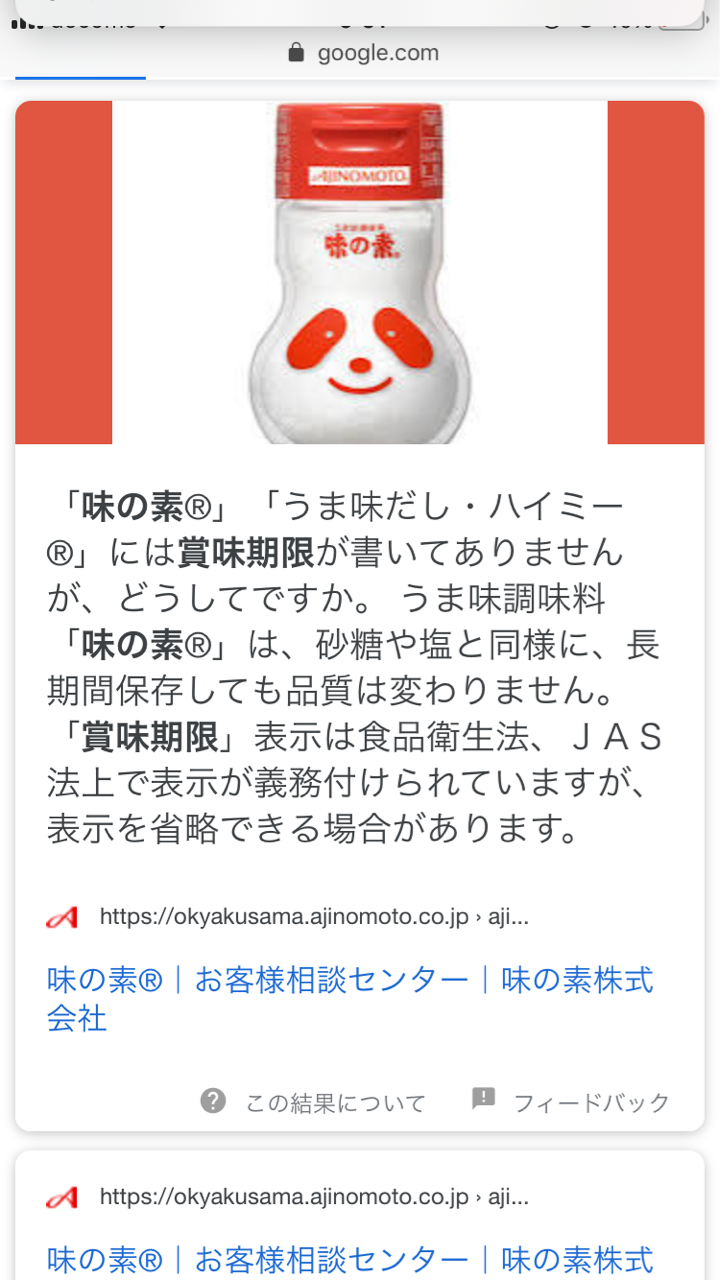Tap この結果について info link
Viewport: 720px width, 1280px height.
[313, 1102]
